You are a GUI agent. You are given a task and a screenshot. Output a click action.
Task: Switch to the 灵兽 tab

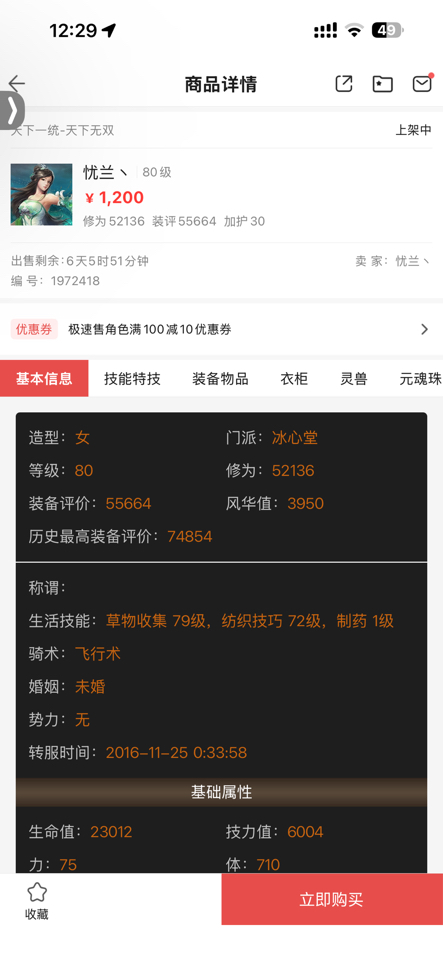[354, 378]
